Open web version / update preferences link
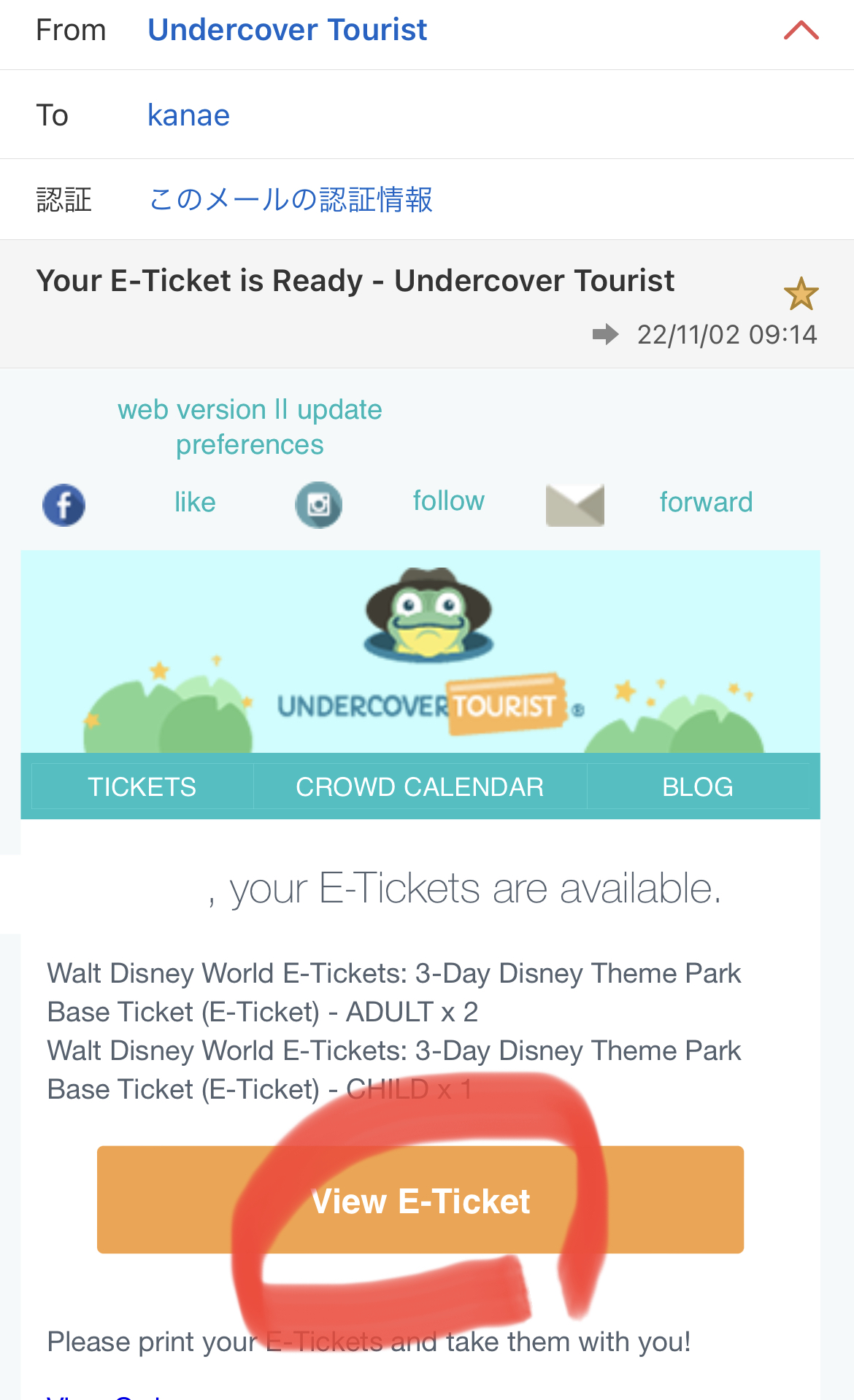This screenshot has height=1400, width=854. point(250,427)
